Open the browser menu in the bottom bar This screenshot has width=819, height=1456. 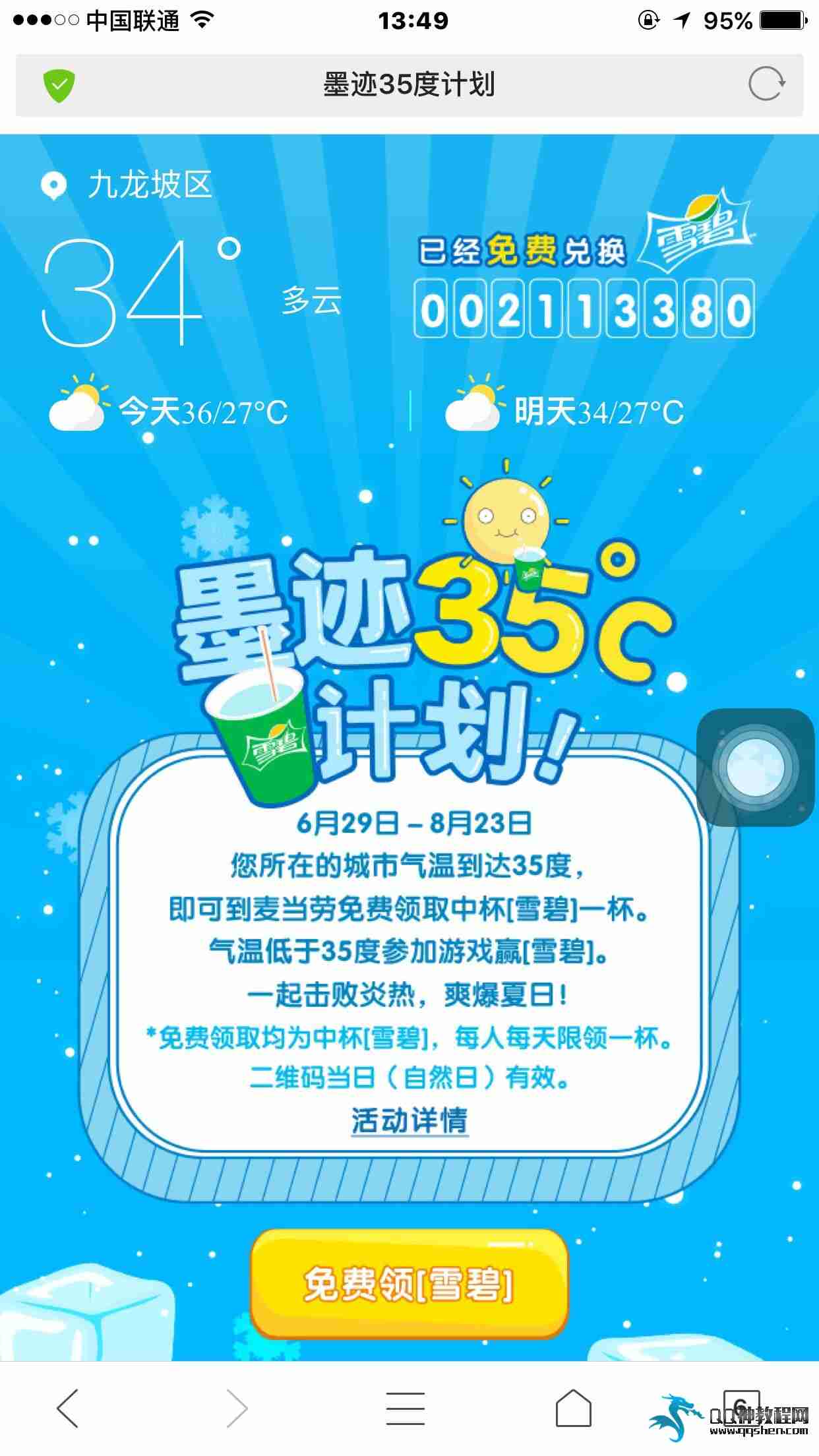(x=405, y=1408)
